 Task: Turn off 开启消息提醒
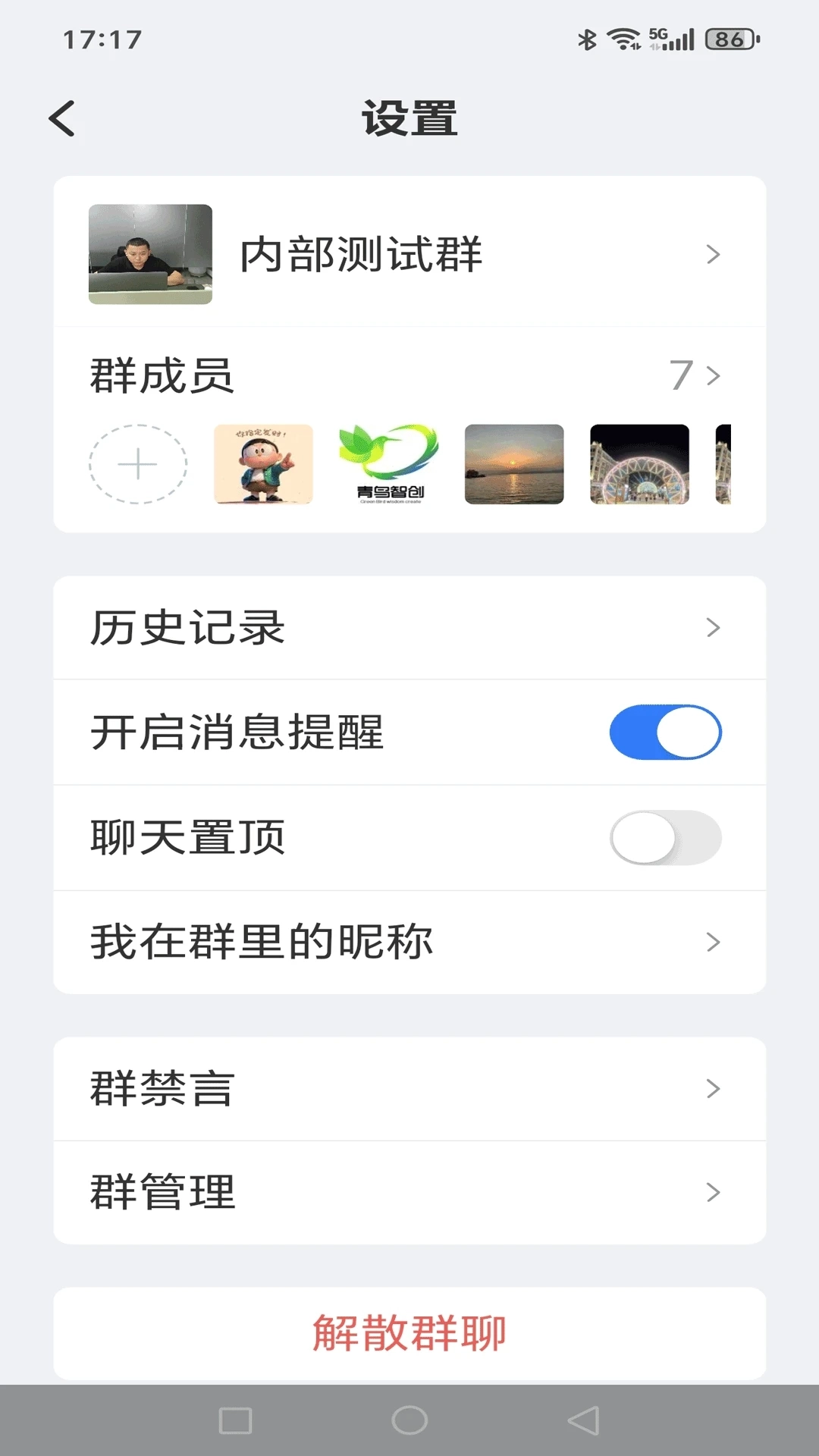665,733
